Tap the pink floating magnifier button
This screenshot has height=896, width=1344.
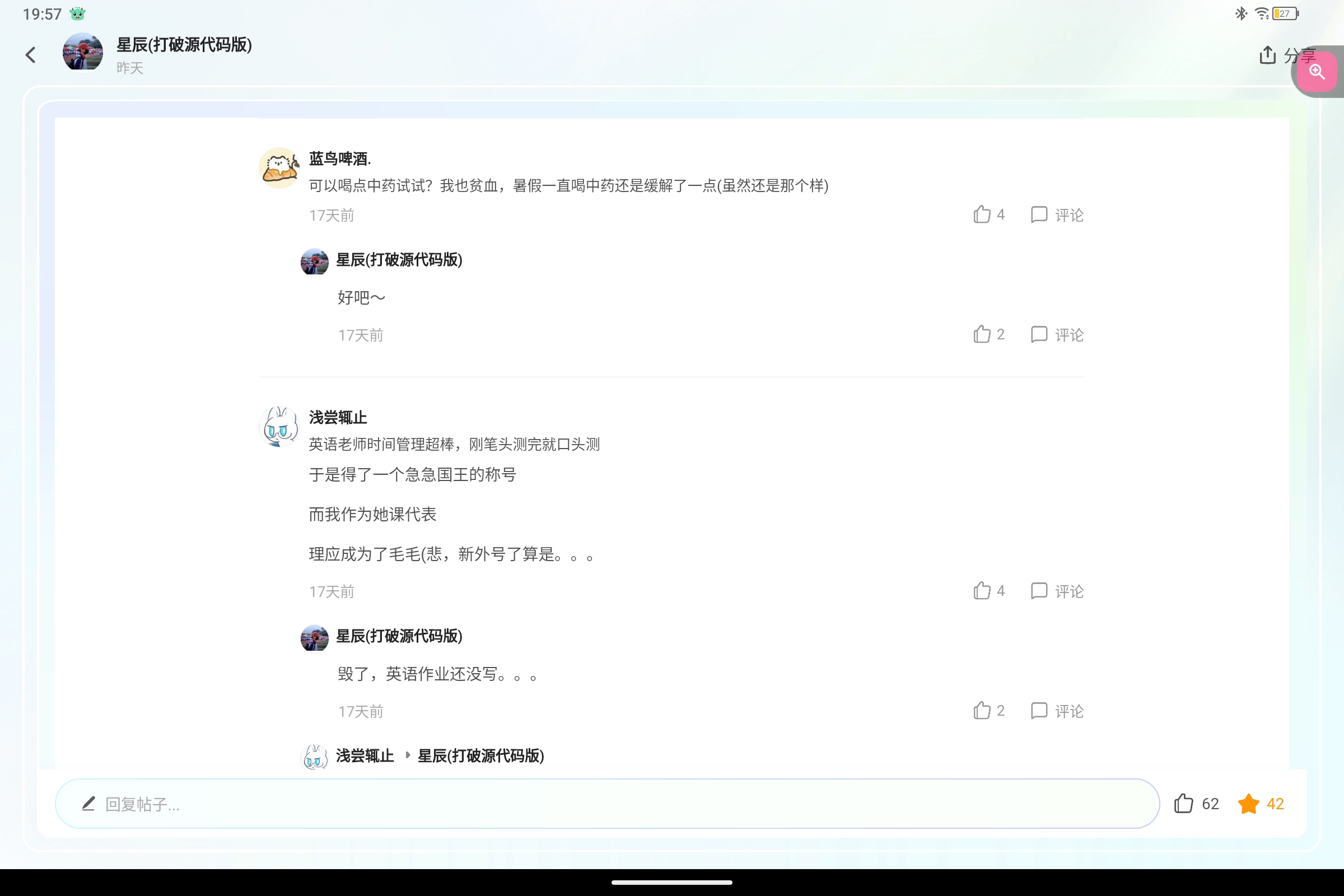[1317, 72]
